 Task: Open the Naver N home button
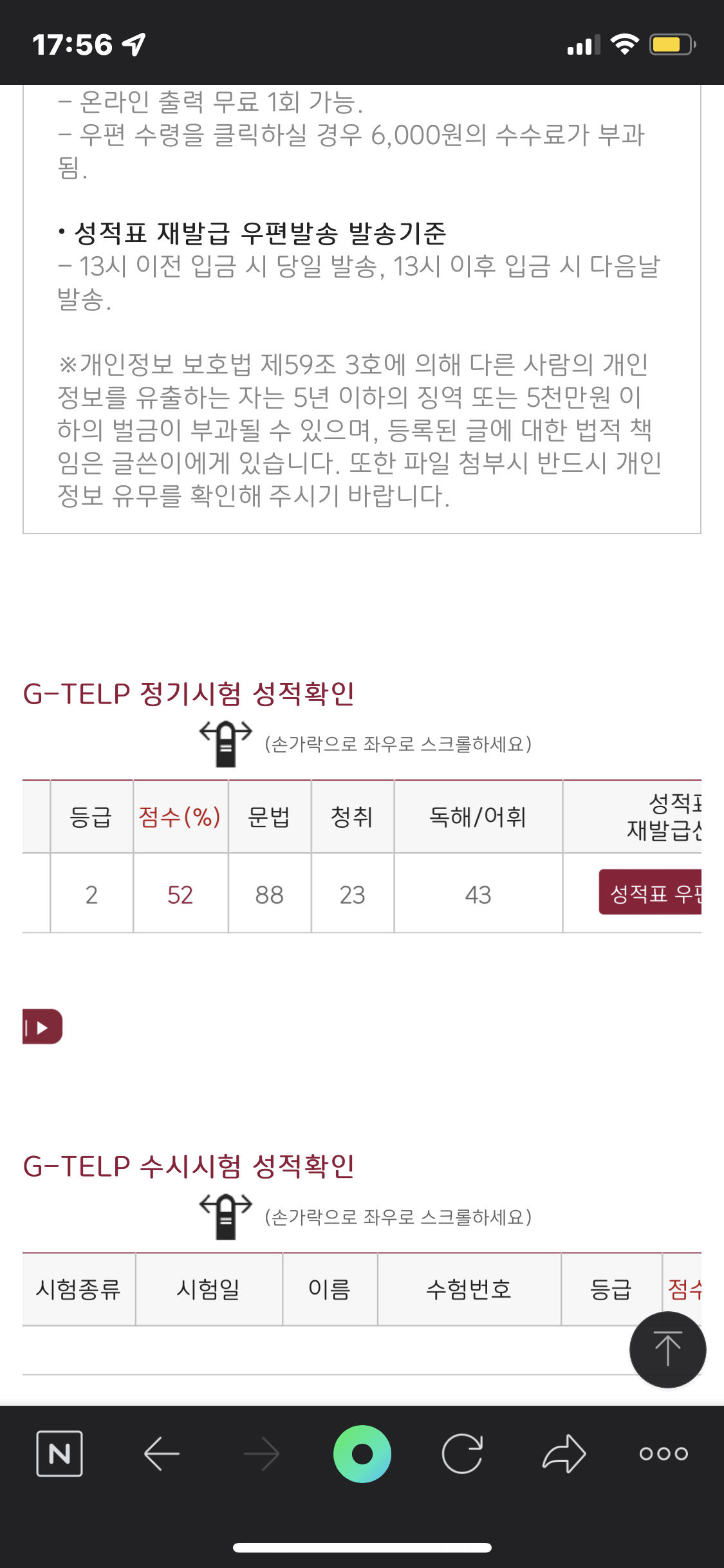click(x=59, y=1453)
